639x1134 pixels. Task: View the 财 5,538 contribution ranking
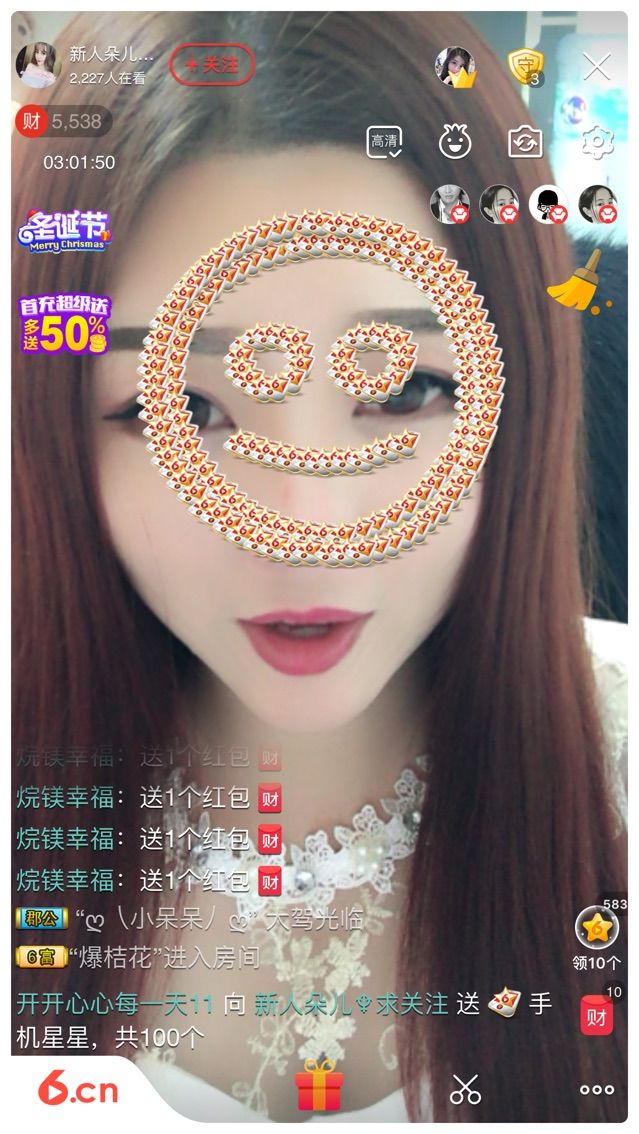[62, 121]
